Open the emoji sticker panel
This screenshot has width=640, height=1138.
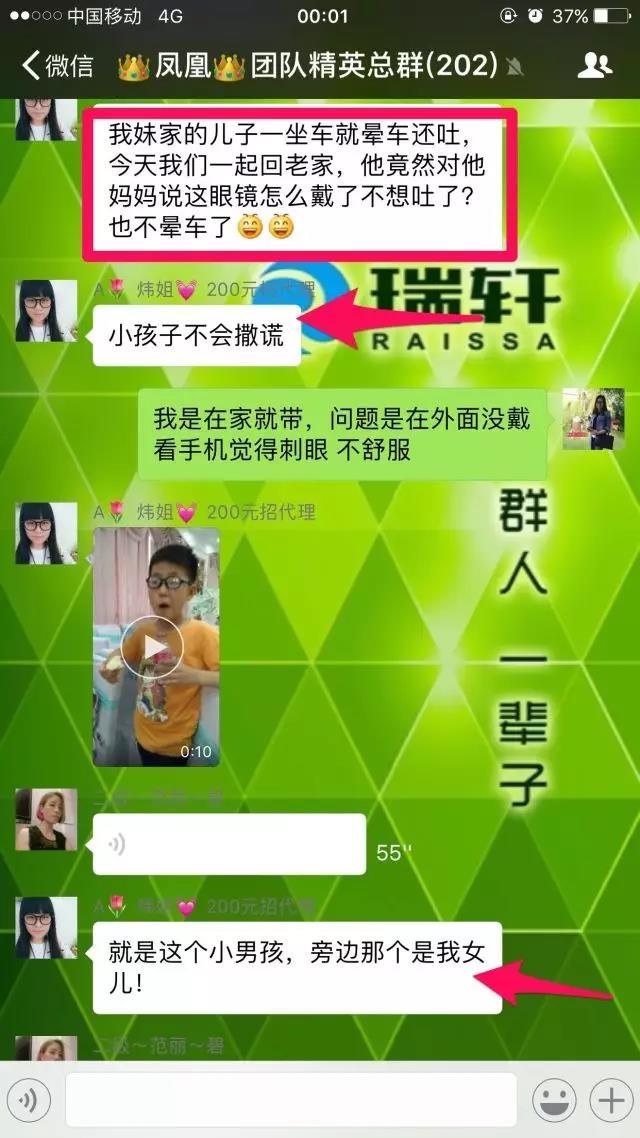point(552,1101)
